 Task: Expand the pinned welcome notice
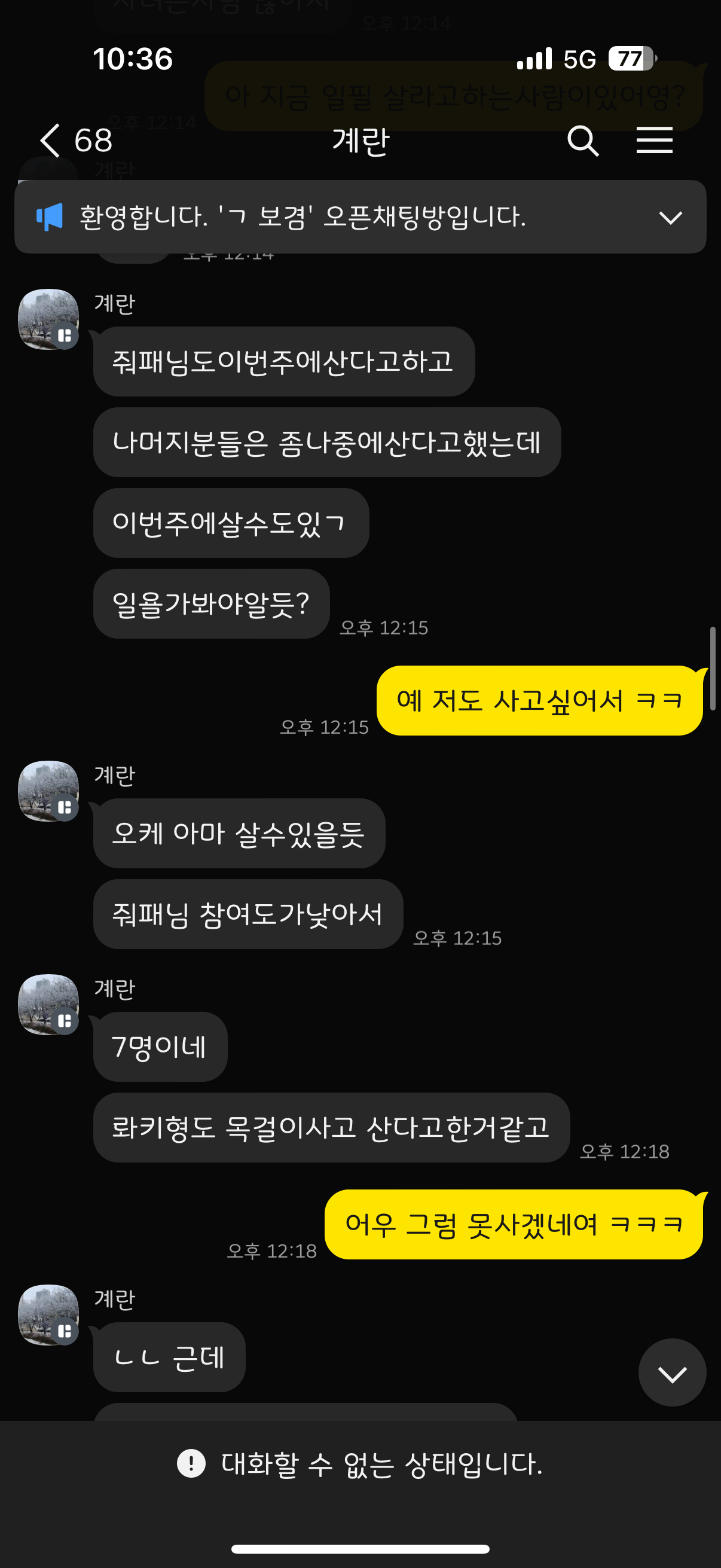coord(671,217)
